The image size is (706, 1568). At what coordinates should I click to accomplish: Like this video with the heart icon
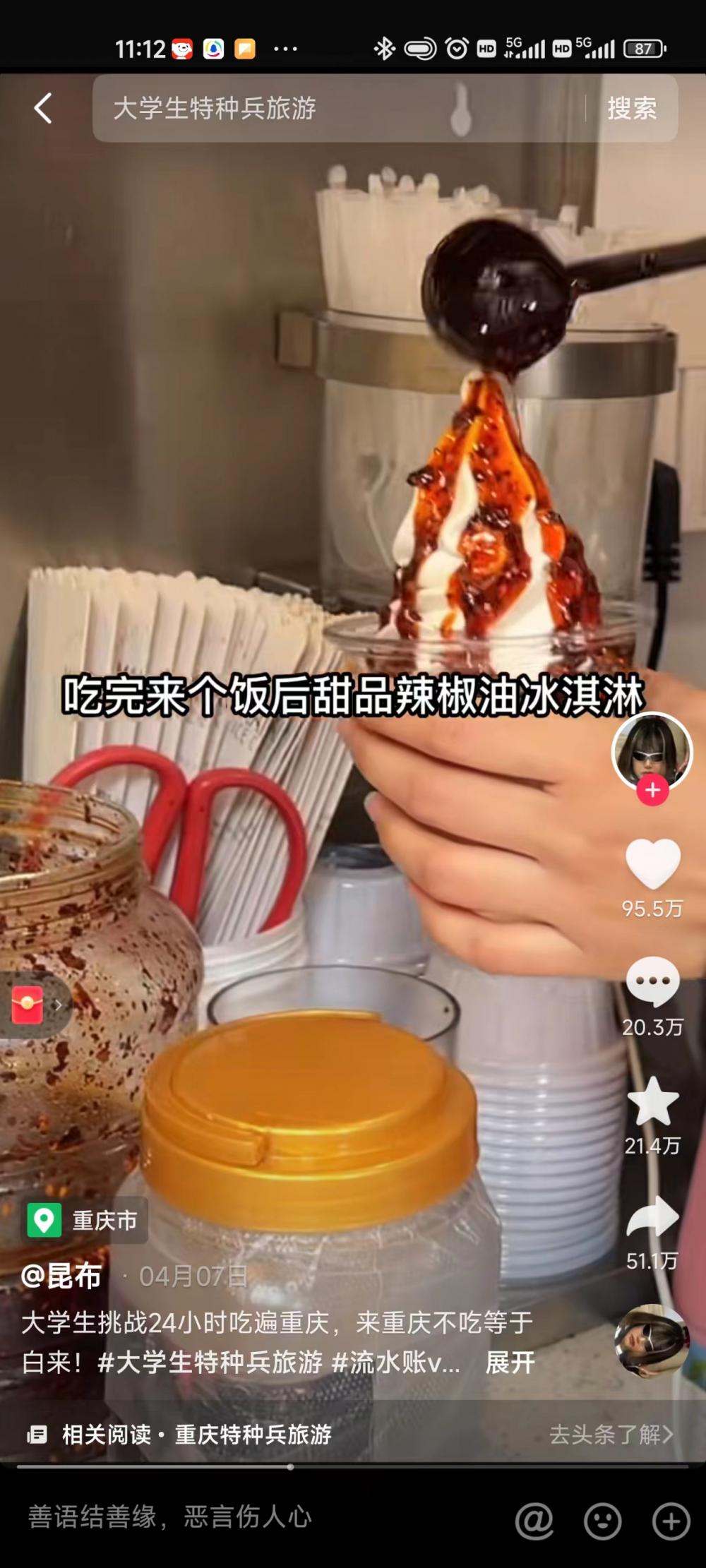coord(652,863)
